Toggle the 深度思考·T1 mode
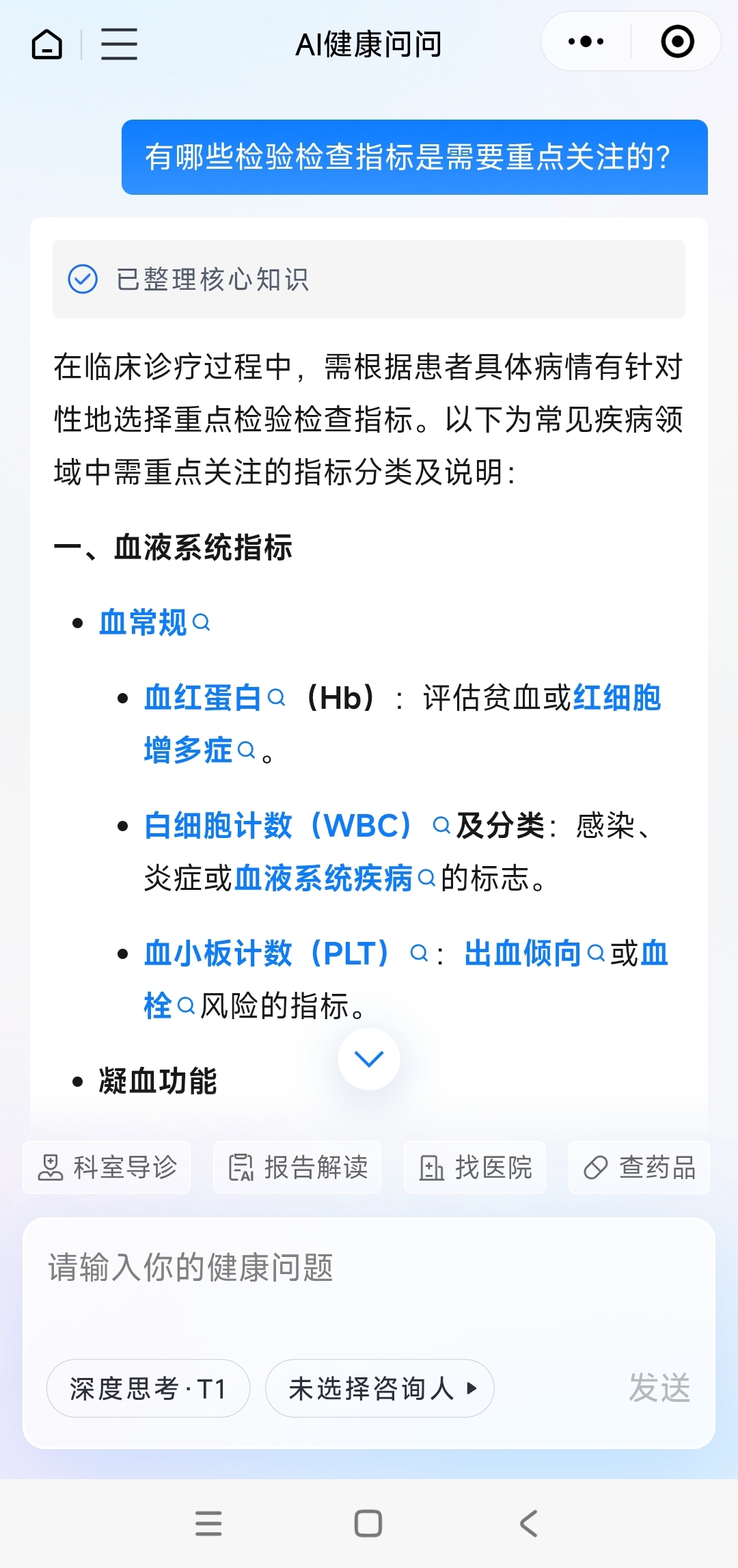 coord(148,1388)
